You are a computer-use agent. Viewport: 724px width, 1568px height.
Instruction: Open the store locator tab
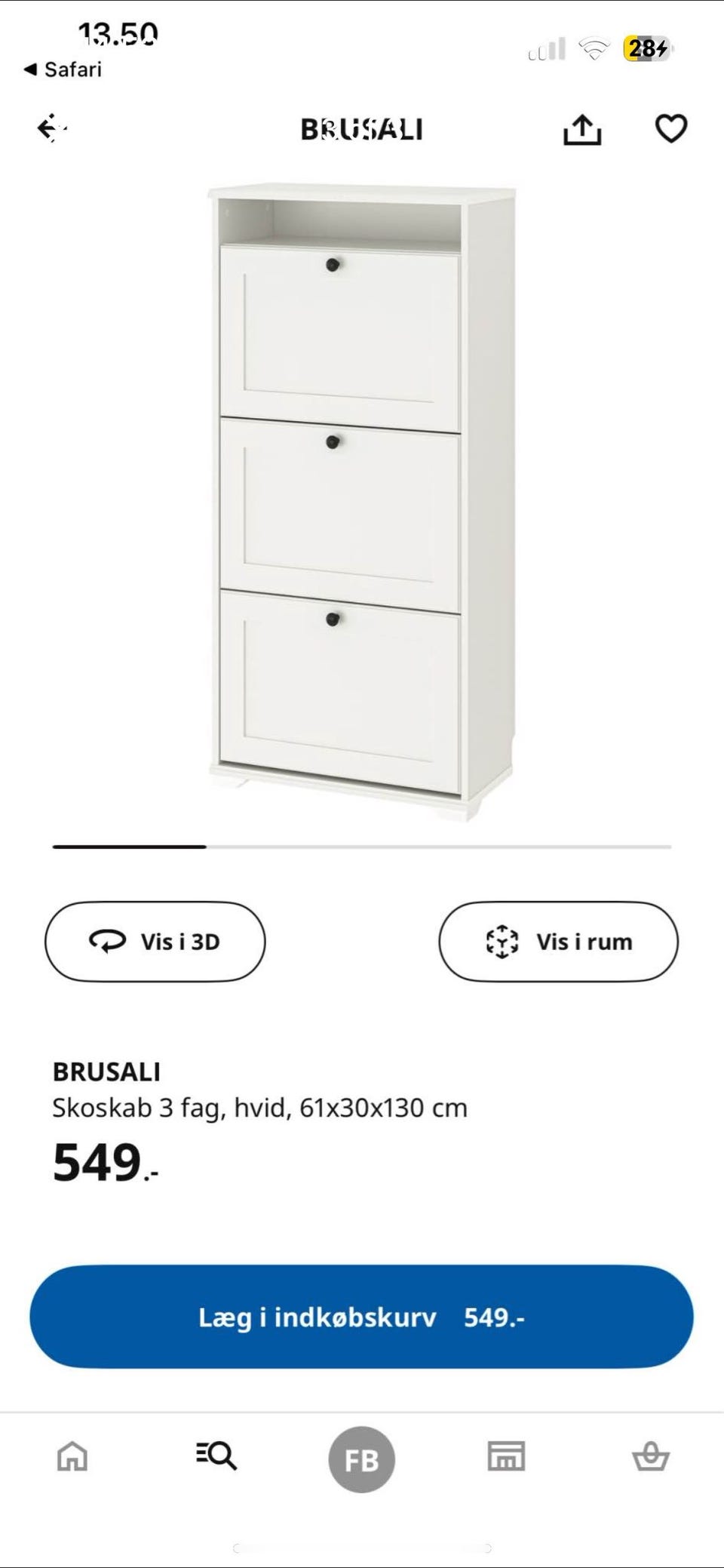click(507, 1458)
